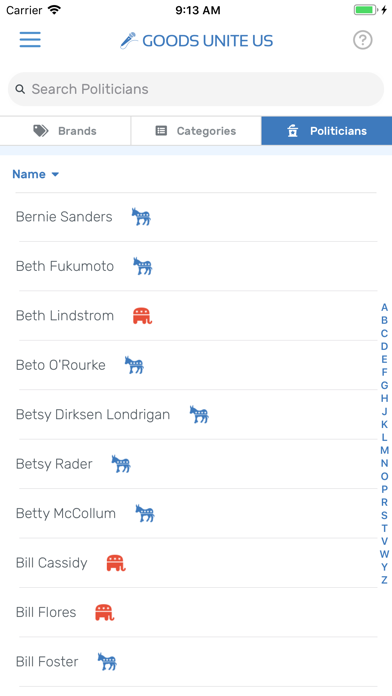This screenshot has height=696, width=392.
Task: Open the help question mark icon
Action: pos(362,40)
